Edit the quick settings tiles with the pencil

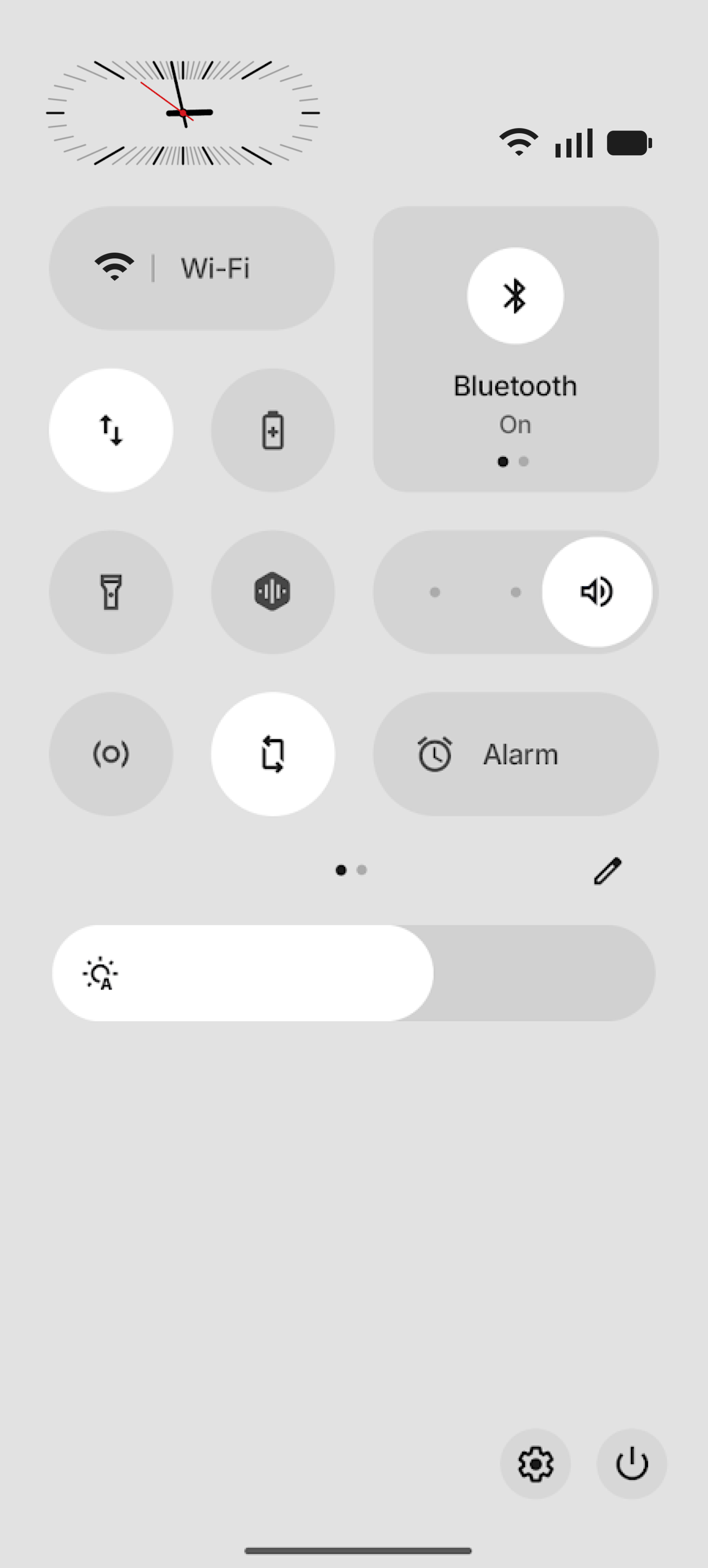click(608, 871)
